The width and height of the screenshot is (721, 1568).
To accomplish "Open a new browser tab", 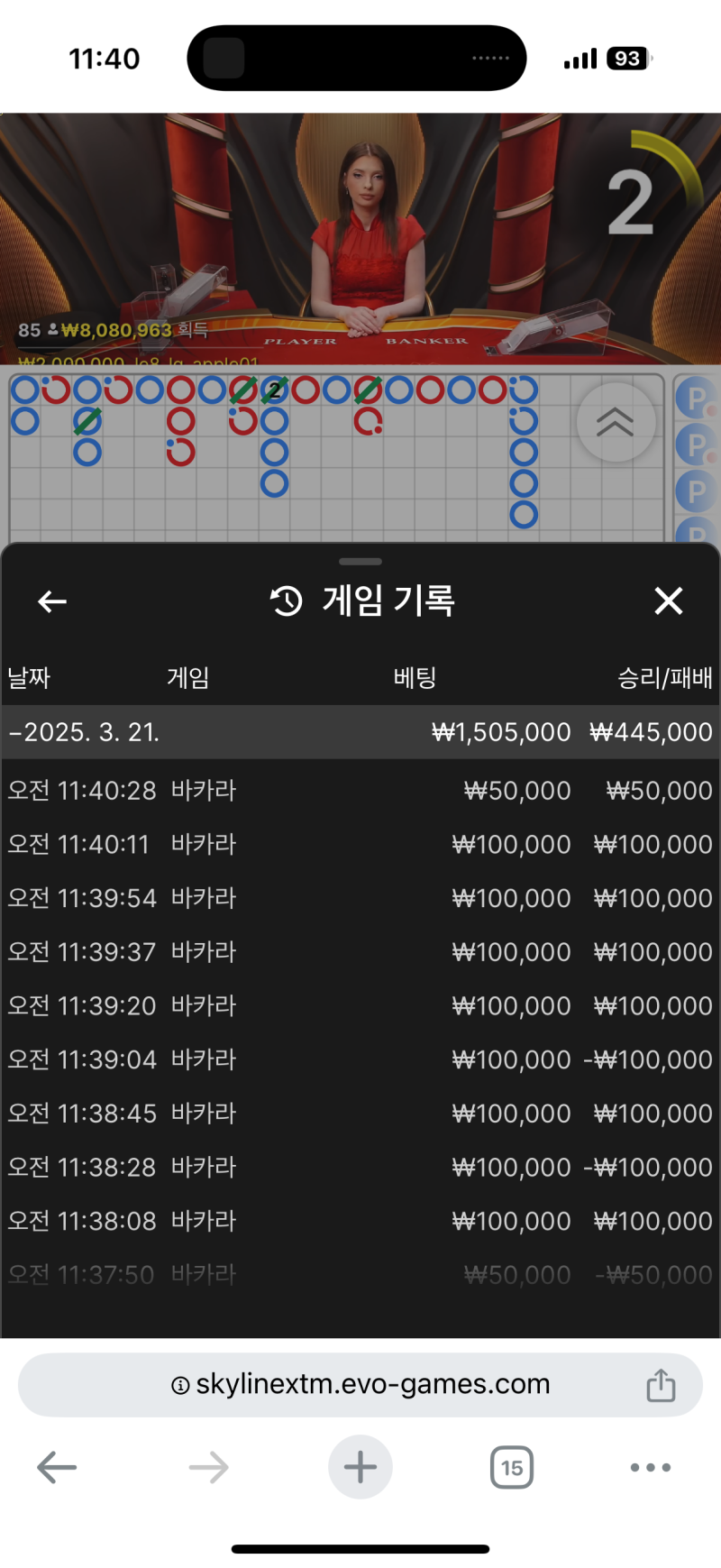I will coord(360,1467).
